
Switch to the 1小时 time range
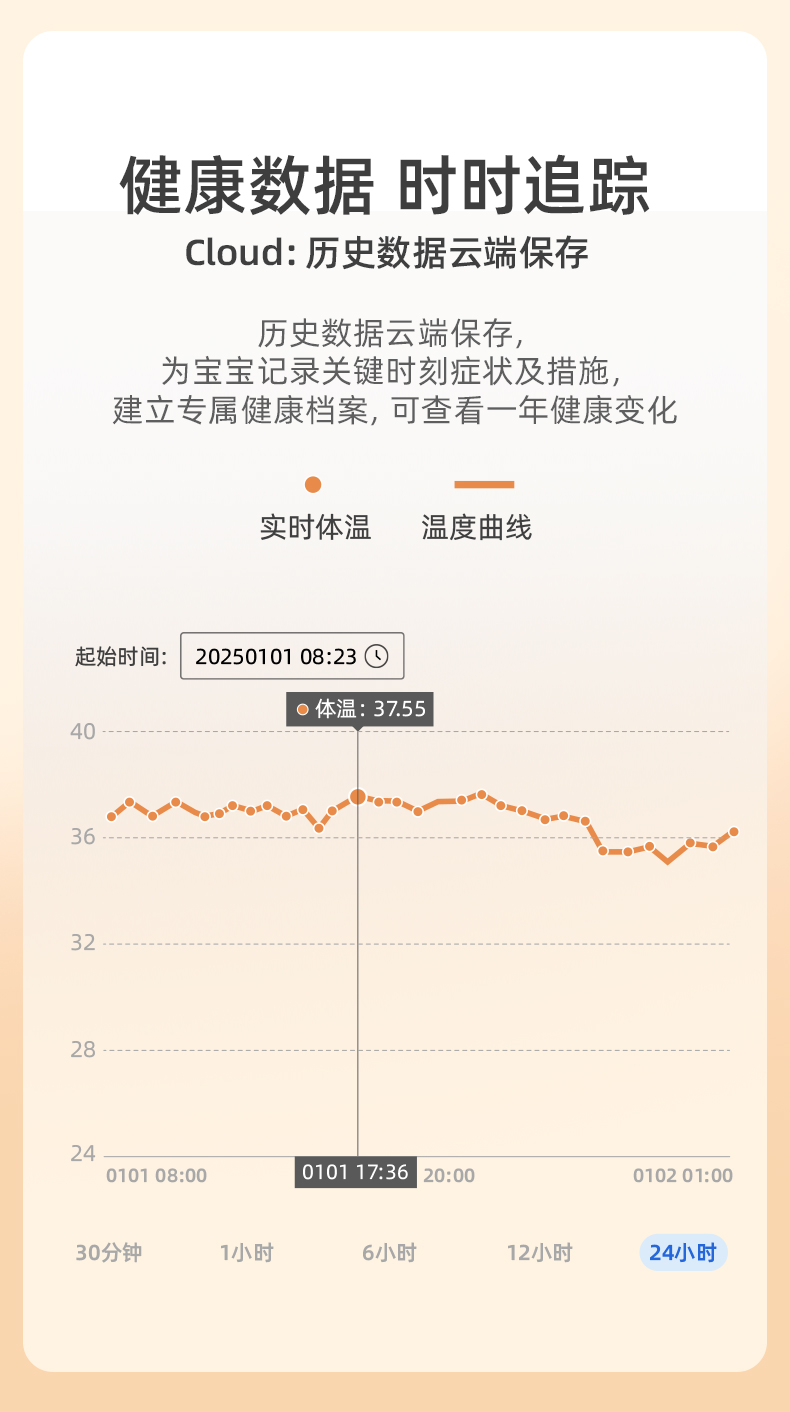point(246,1252)
